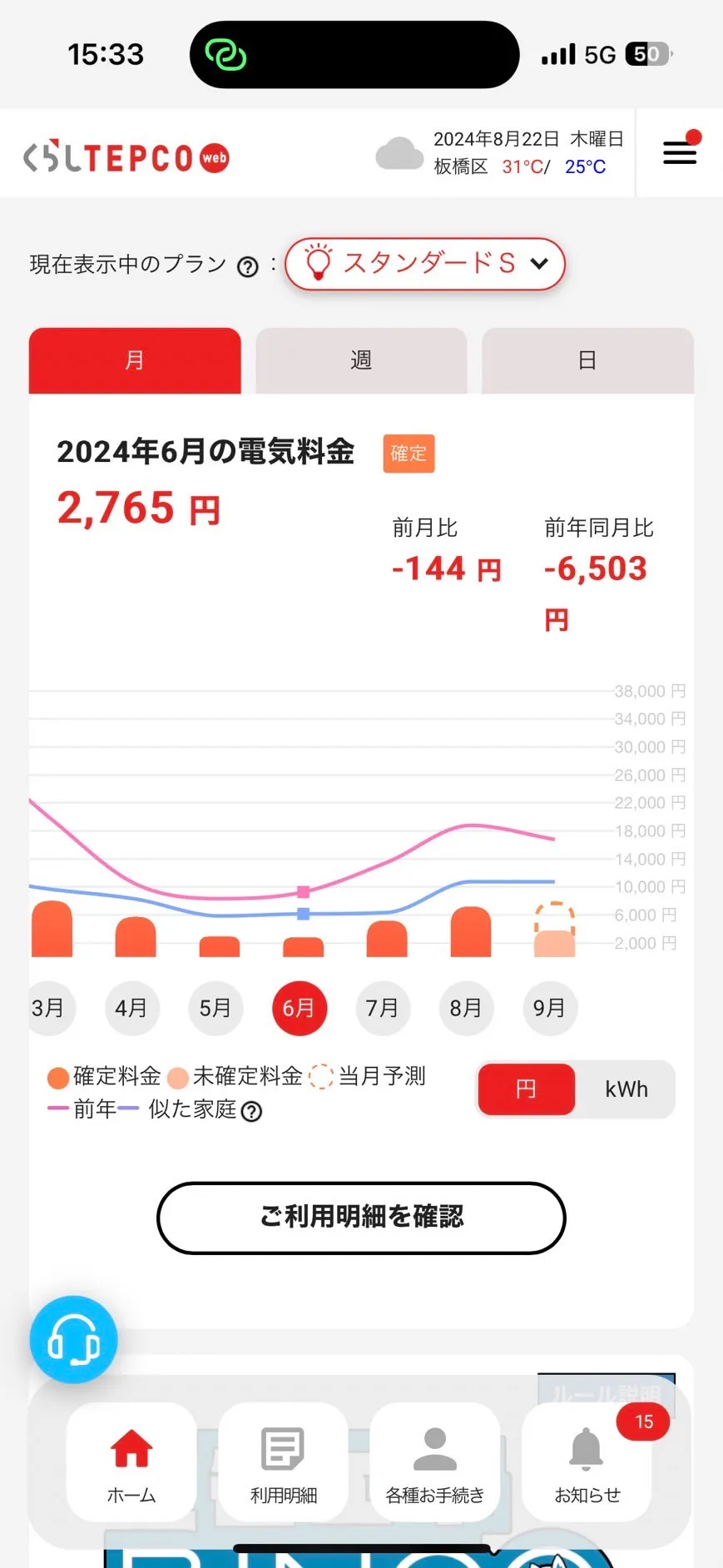The height and width of the screenshot is (1568, 723).
Task: Switch to the 日 tab
Action: pos(587,360)
